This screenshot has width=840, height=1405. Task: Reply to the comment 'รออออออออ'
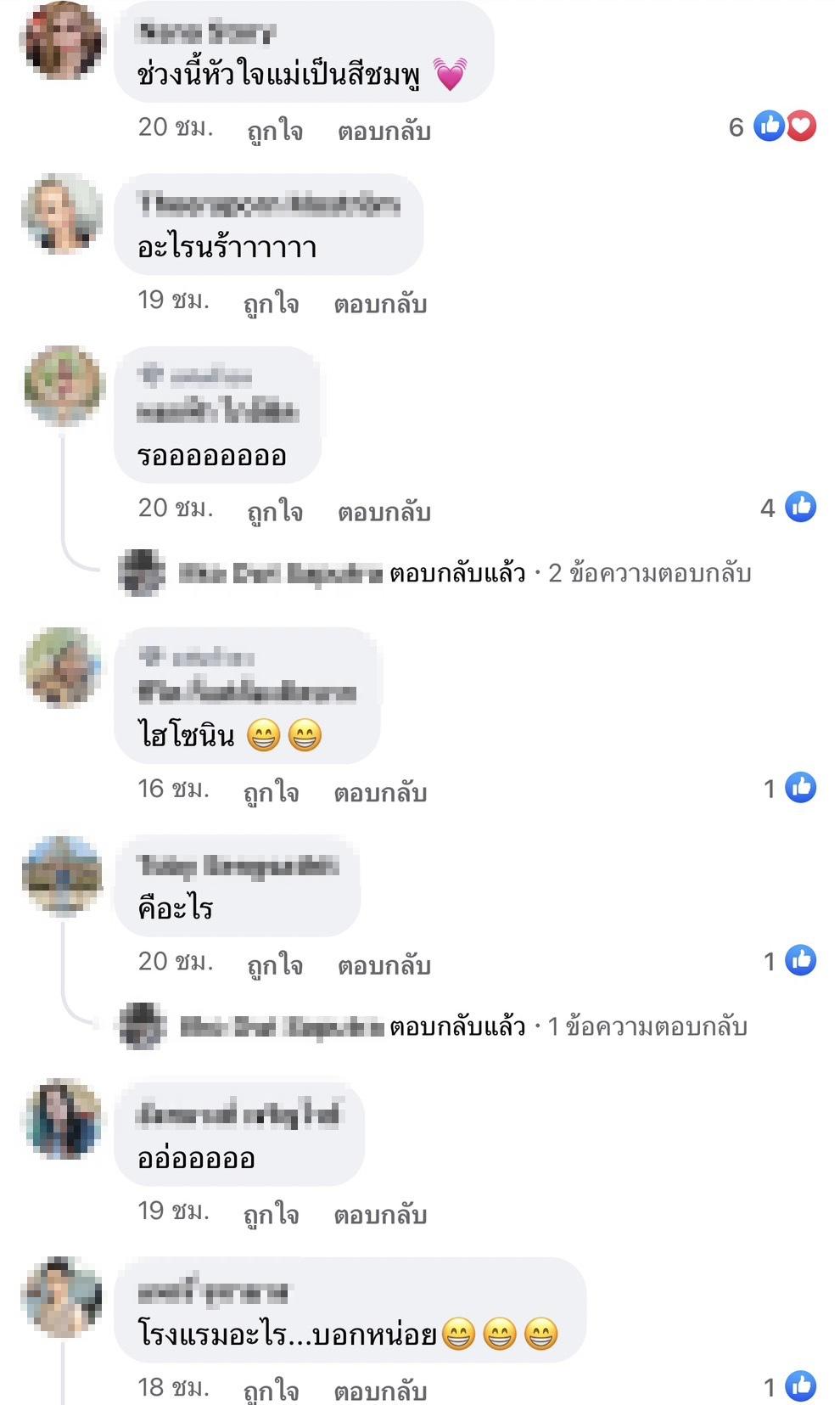coord(384,511)
